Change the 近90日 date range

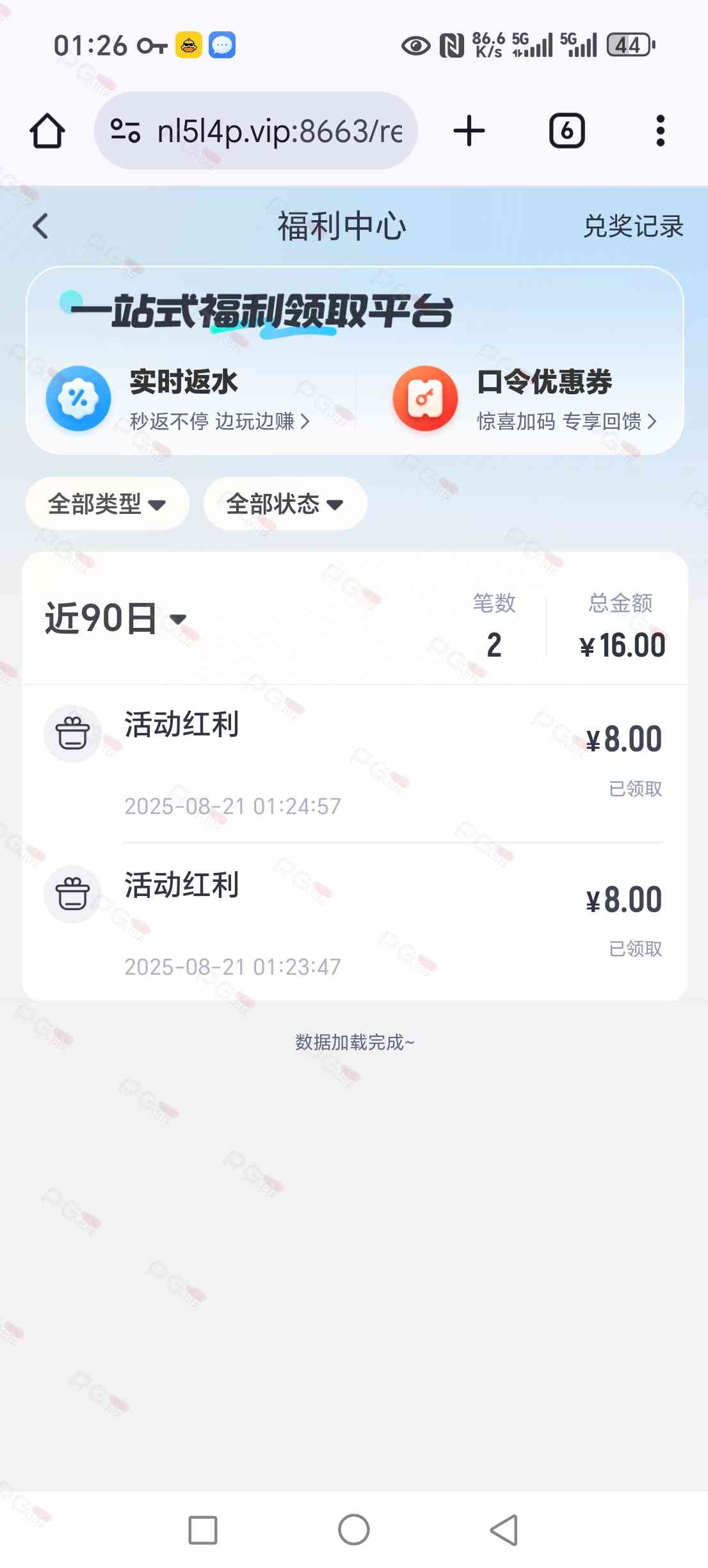(x=115, y=619)
